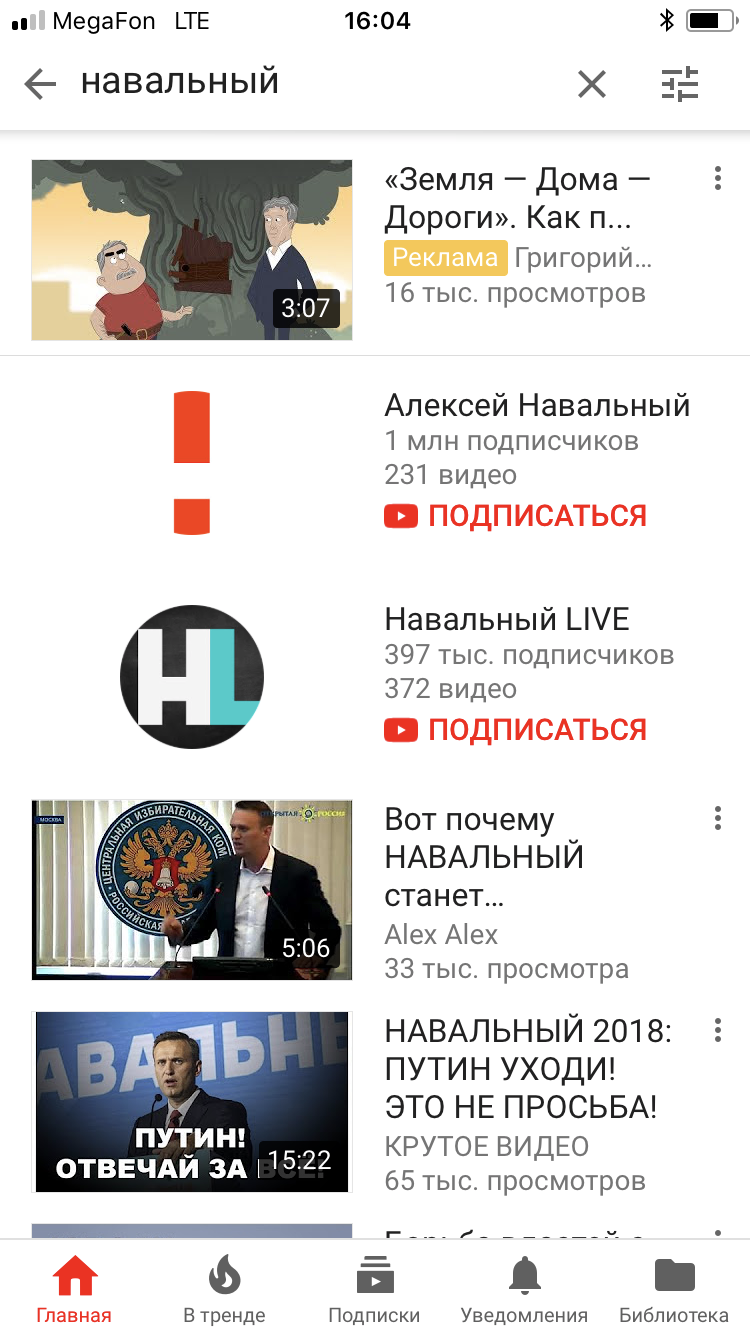Open the Подписки tab
Image resolution: width=750 pixels, height=1334 pixels.
tap(374, 1288)
